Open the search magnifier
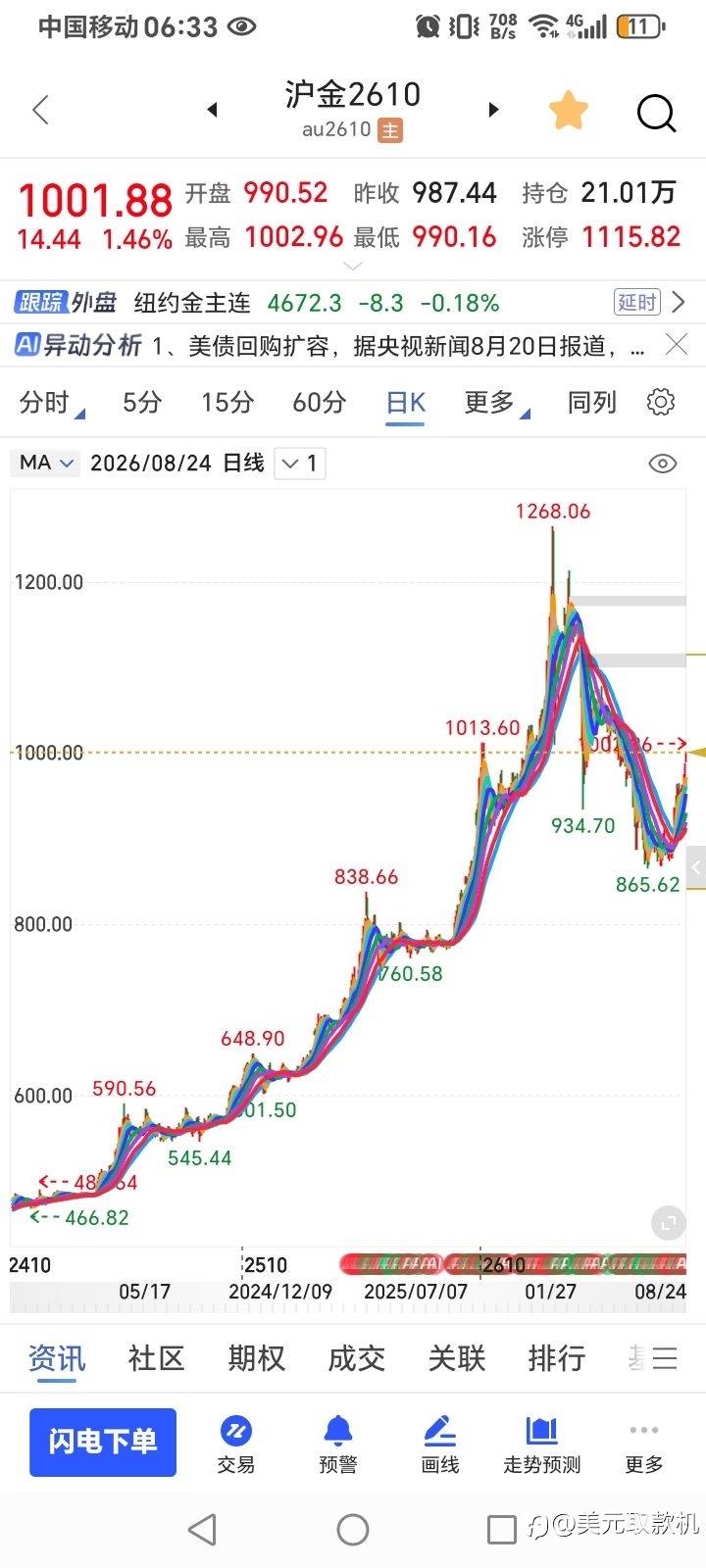Image resolution: width=706 pixels, height=1568 pixels. pos(656,114)
